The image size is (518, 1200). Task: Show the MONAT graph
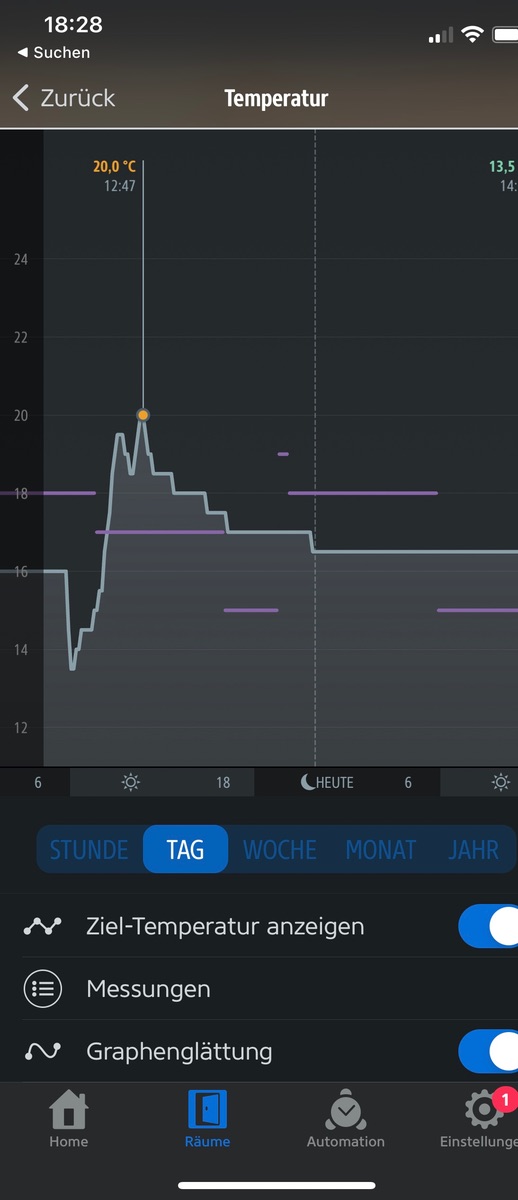click(380, 850)
